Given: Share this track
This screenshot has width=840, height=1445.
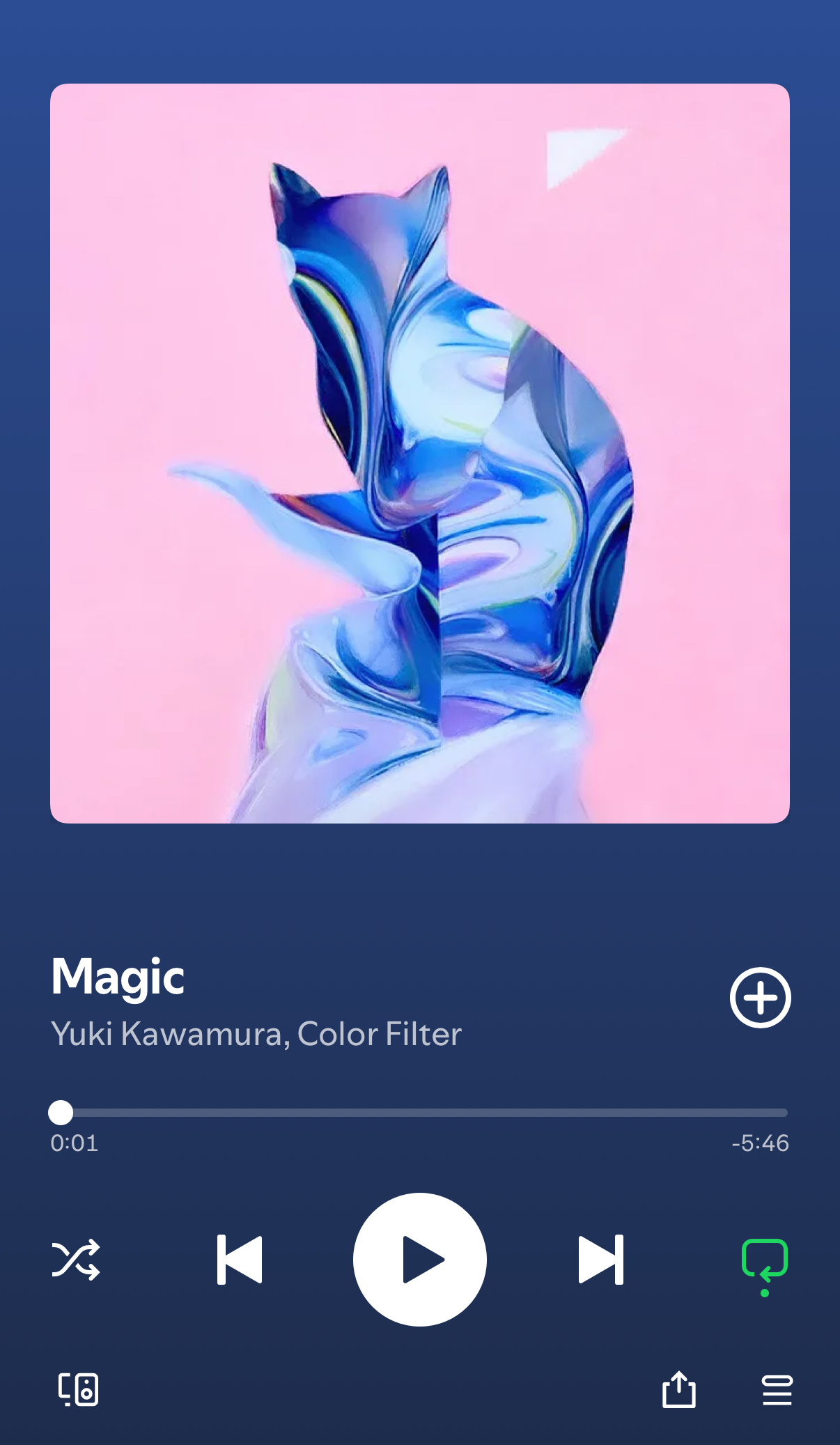Looking at the screenshot, I should pyautogui.click(x=678, y=1390).
